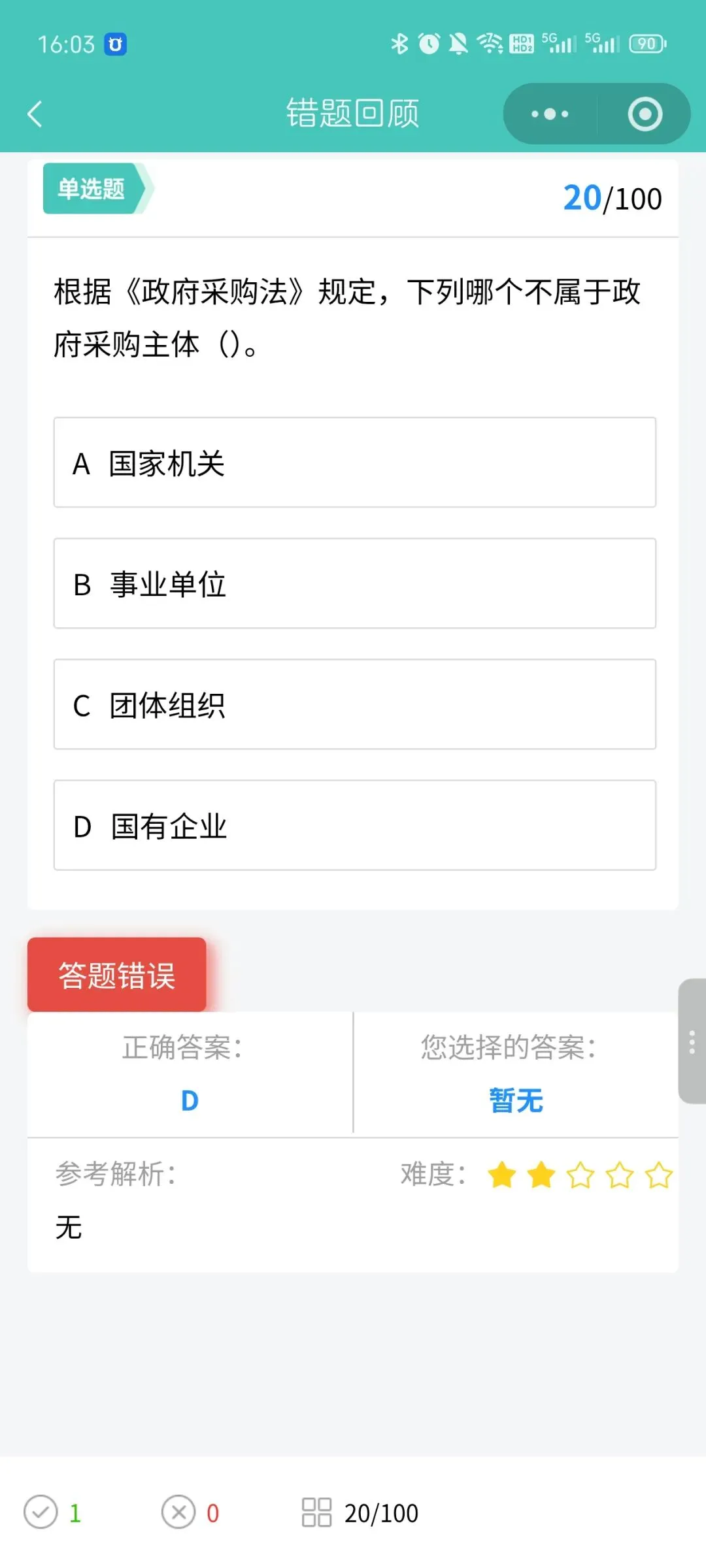The width and height of the screenshot is (706, 1568).
Task: Choose option C 团体组织
Action: tap(355, 704)
